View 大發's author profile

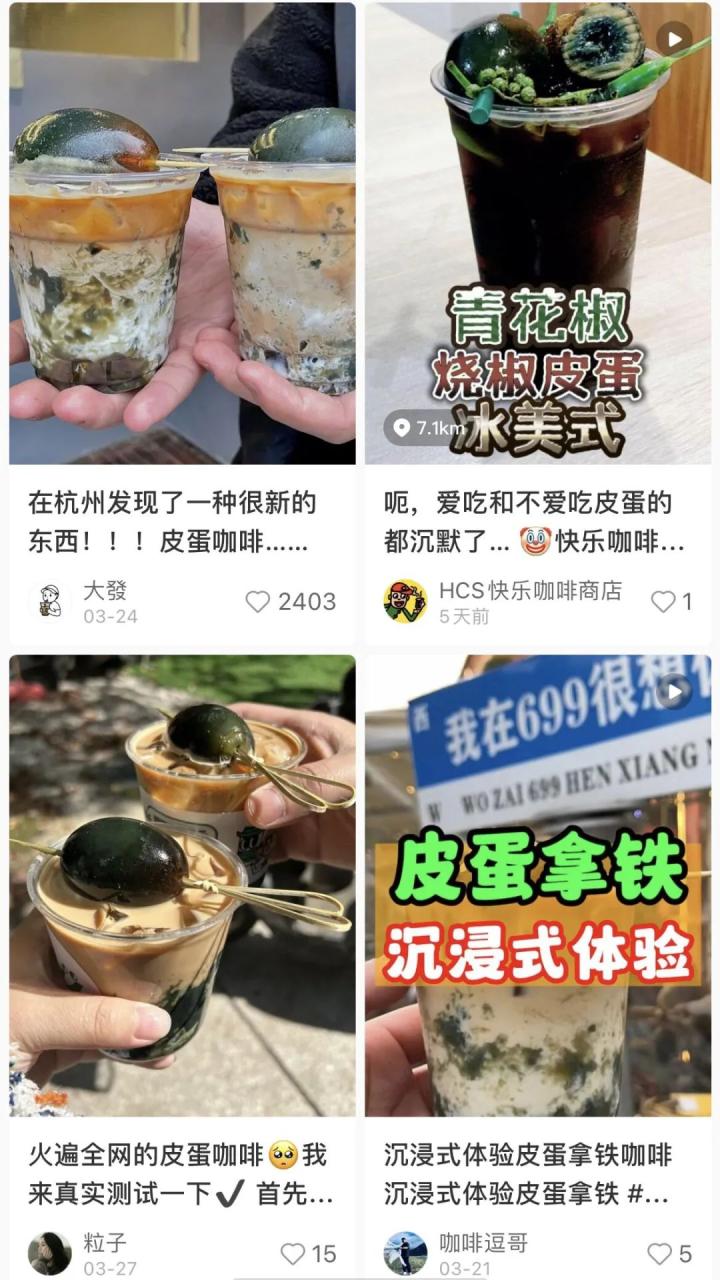[49, 602]
